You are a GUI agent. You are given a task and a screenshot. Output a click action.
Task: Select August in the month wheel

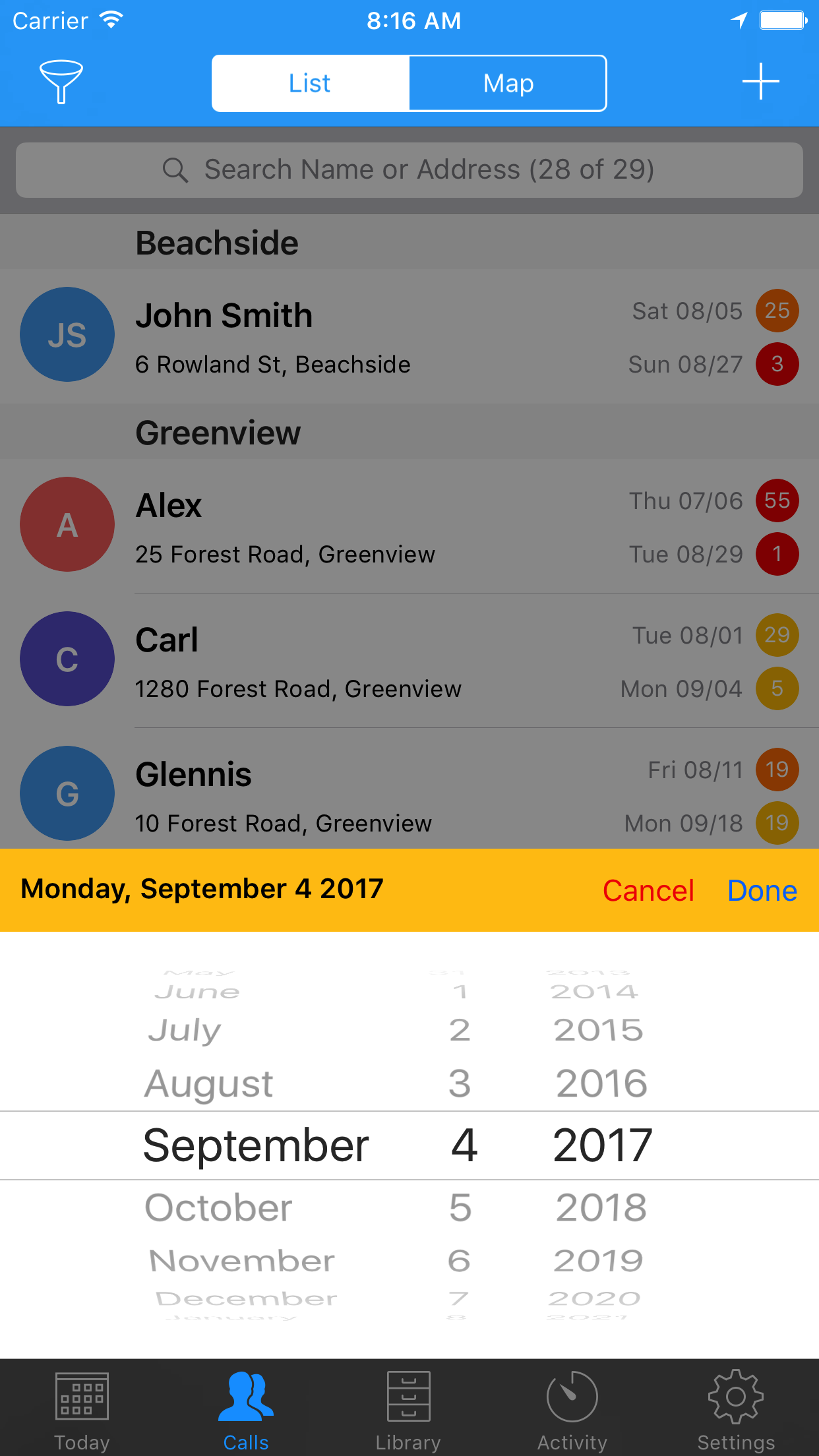click(x=209, y=1083)
